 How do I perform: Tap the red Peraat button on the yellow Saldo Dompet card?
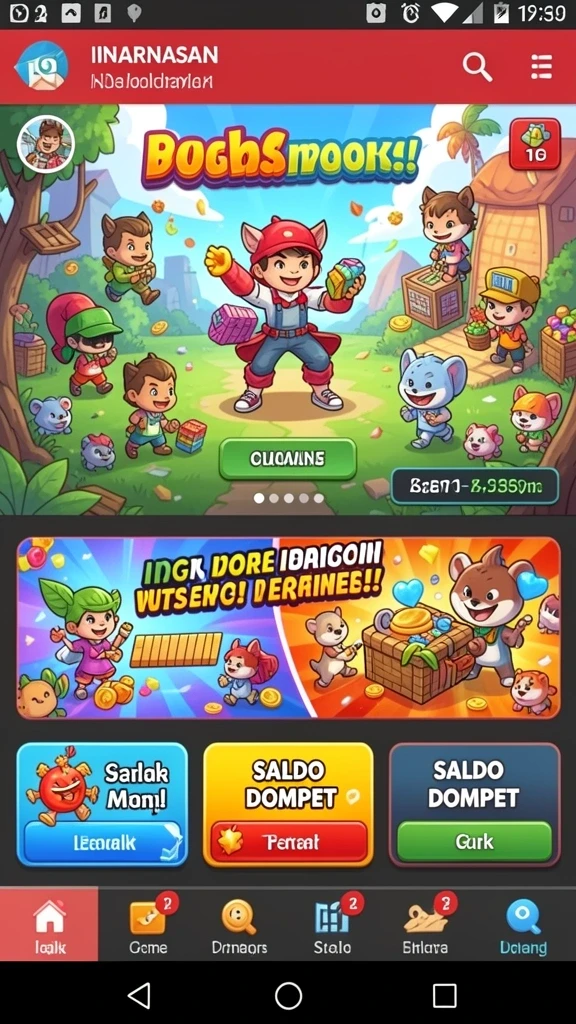tap(288, 842)
